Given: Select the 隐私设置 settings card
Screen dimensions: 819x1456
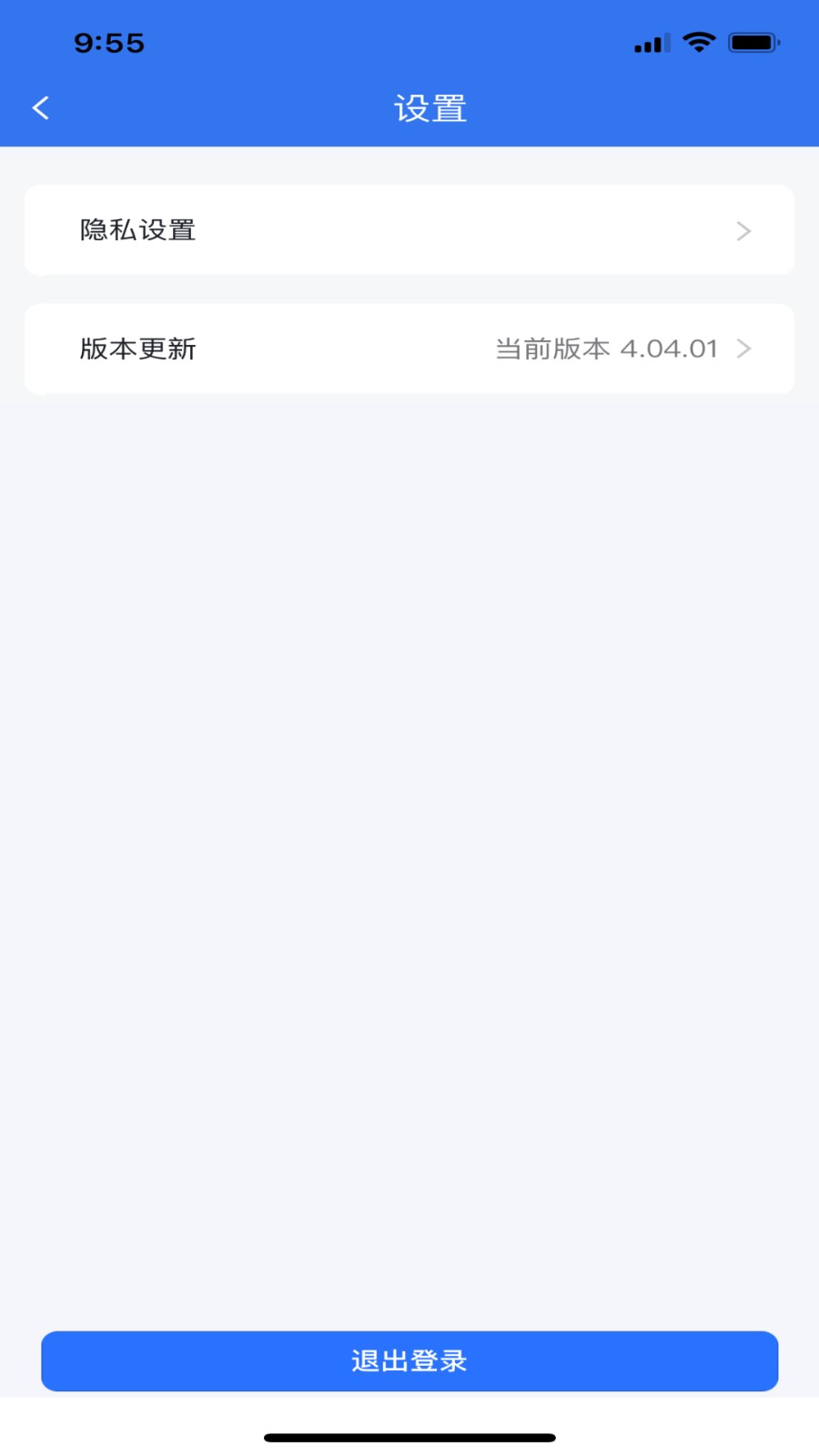Looking at the screenshot, I should (x=409, y=230).
